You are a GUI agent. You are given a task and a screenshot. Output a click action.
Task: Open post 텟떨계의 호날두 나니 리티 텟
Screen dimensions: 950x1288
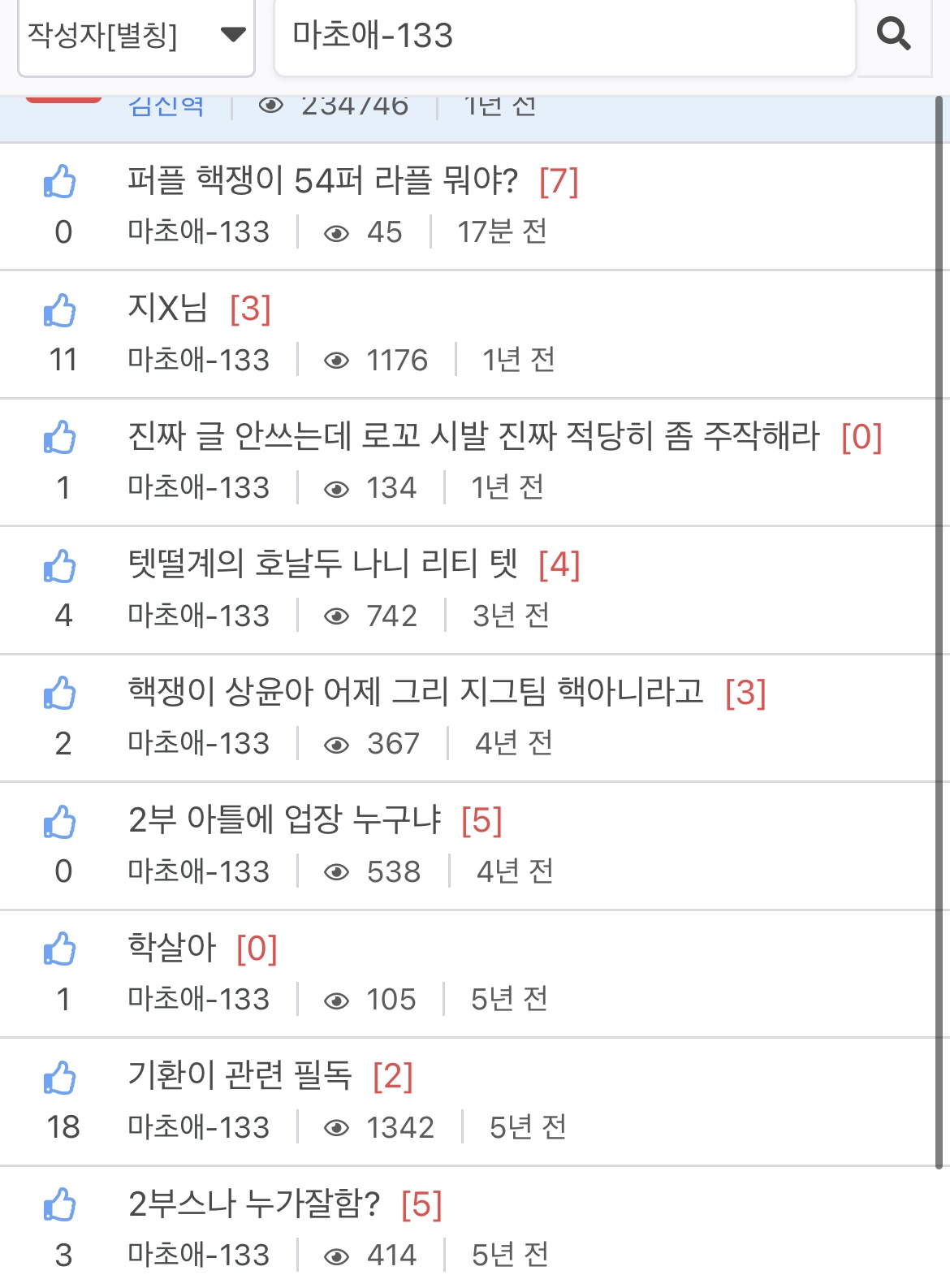pos(322,564)
